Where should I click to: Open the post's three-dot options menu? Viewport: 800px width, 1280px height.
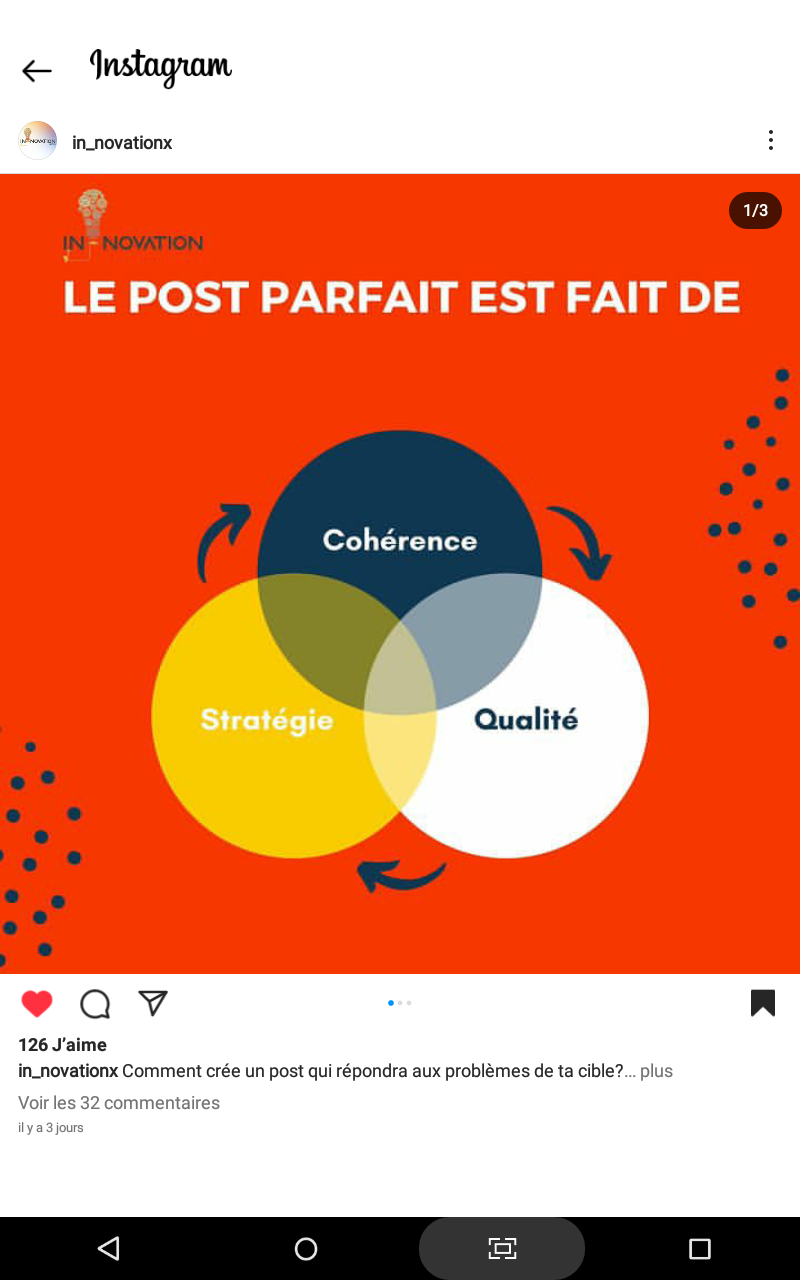click(770, 140)
